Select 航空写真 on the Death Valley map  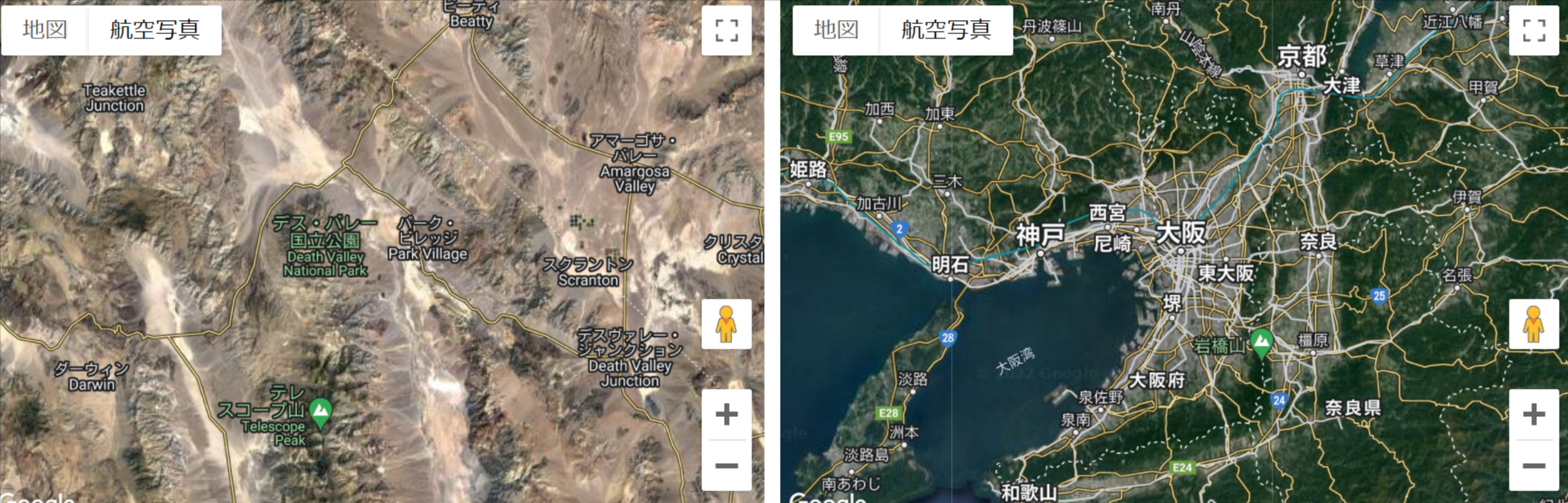(x=154, y=30)
